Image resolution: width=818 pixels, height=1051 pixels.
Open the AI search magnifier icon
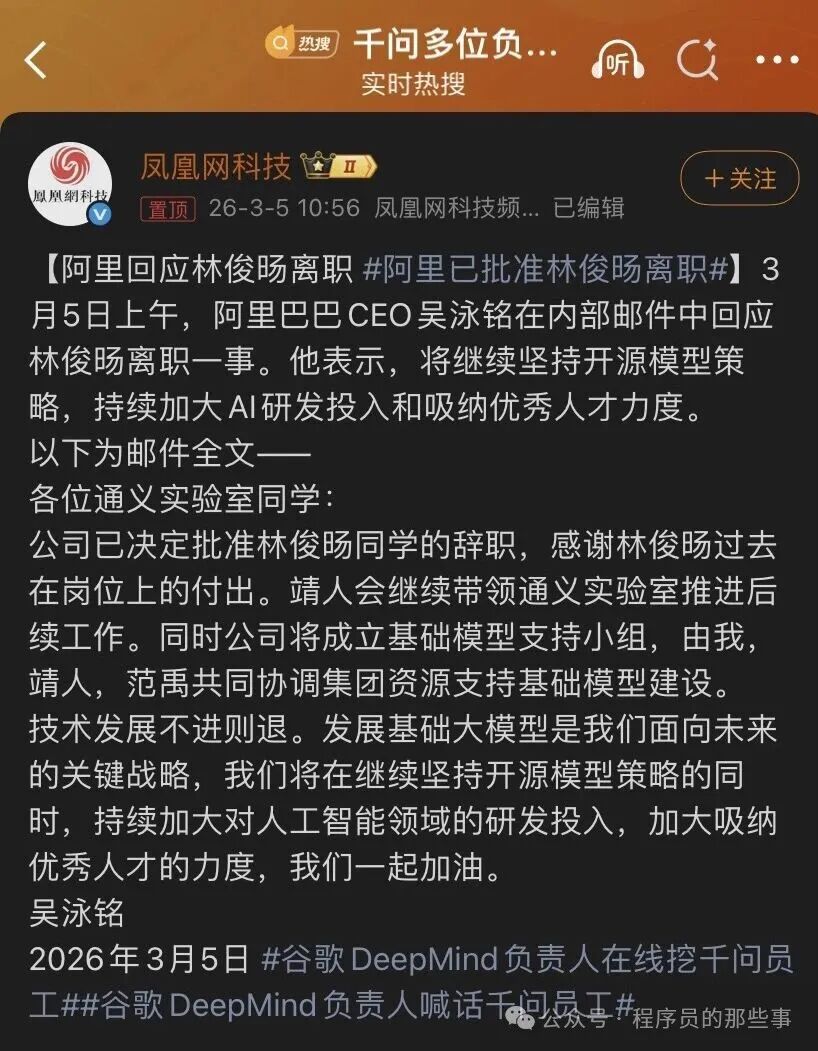[698, 60]
